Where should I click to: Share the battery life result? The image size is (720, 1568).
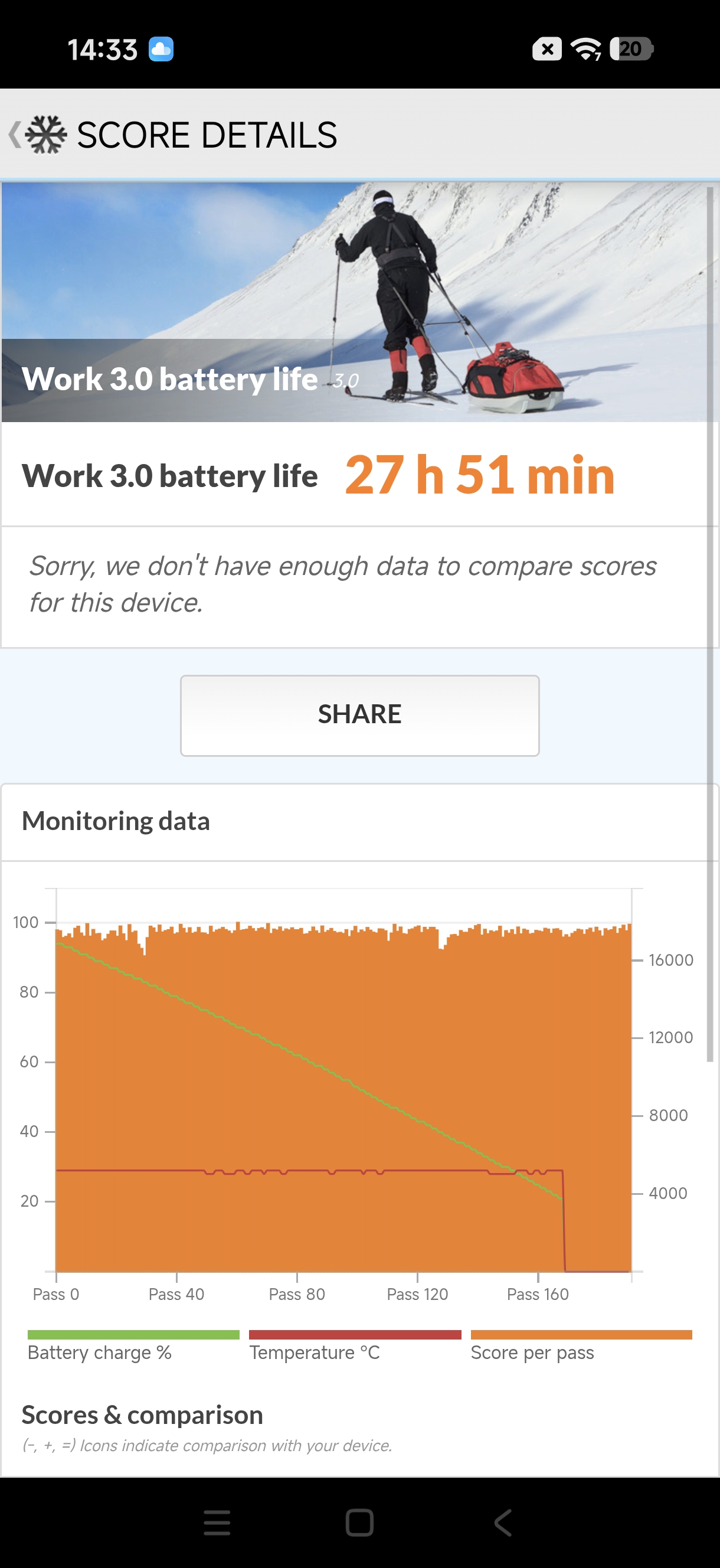[x=359, y=714]
